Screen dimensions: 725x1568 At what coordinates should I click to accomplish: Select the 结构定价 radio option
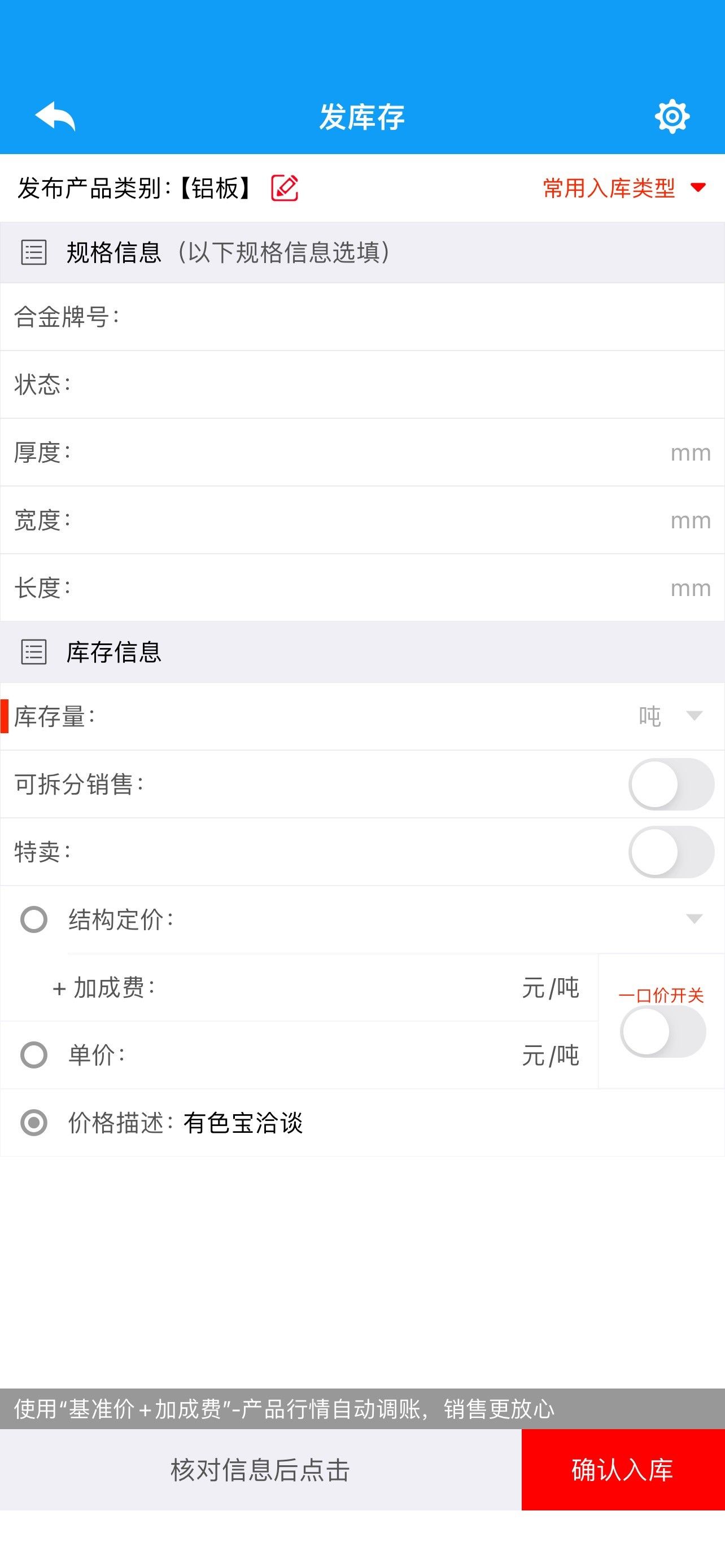[34, 919]
